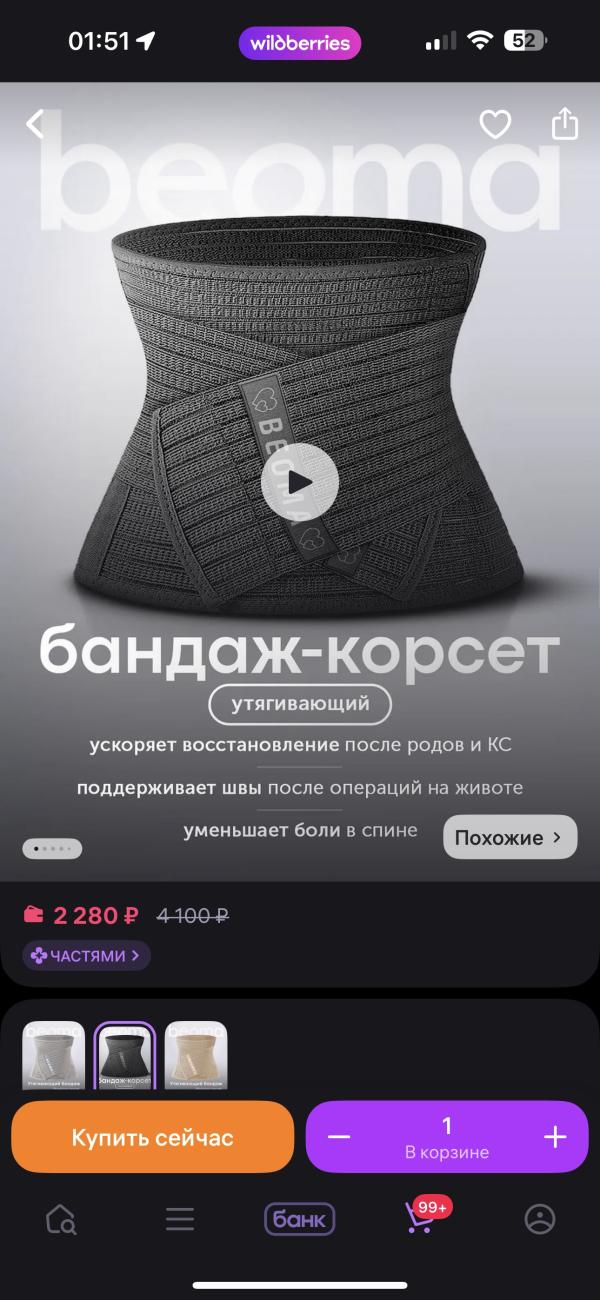Tap Купить сейчас button
The height and width of the screenshot is (1300, 600).
pyautogui.click(x=152, y=1137)
